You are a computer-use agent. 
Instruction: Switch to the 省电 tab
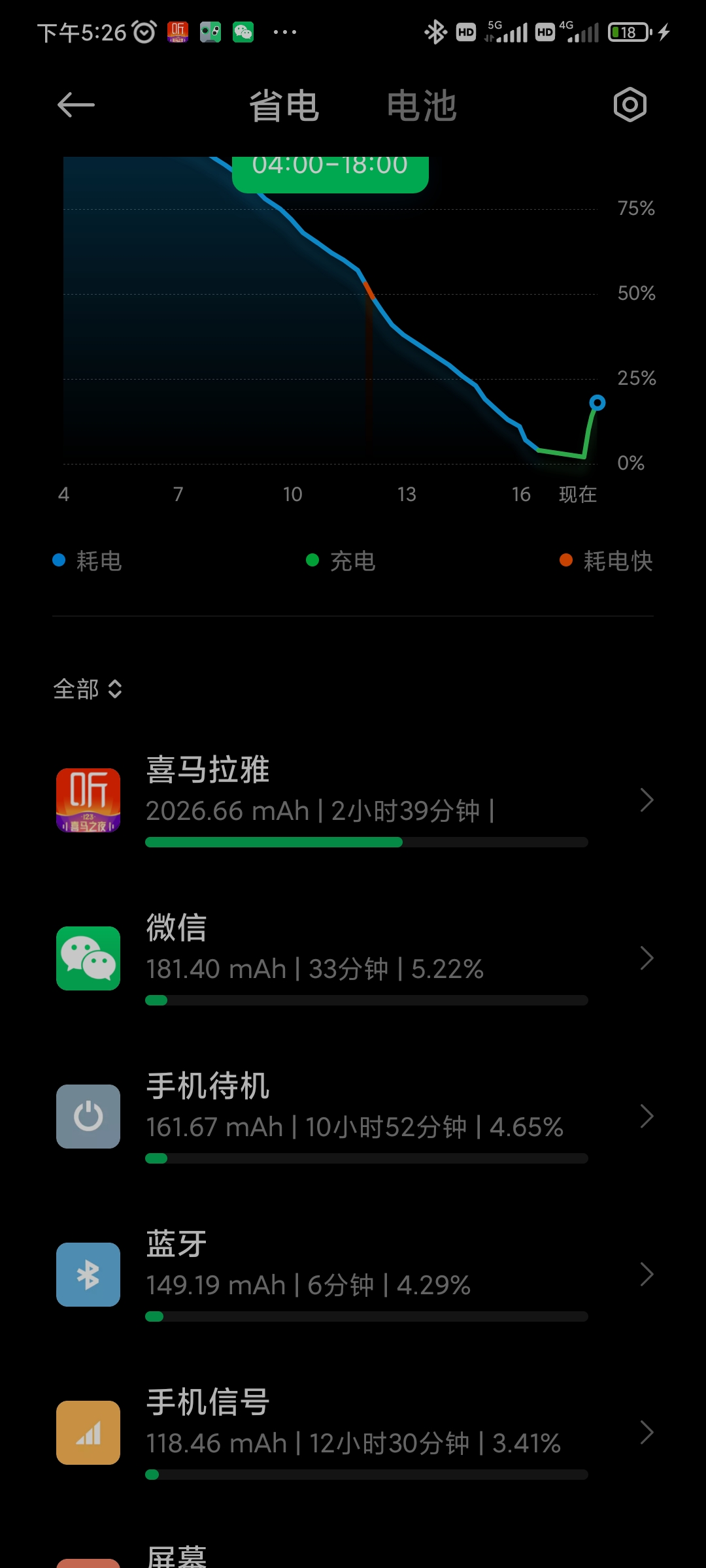click(284, 106)
